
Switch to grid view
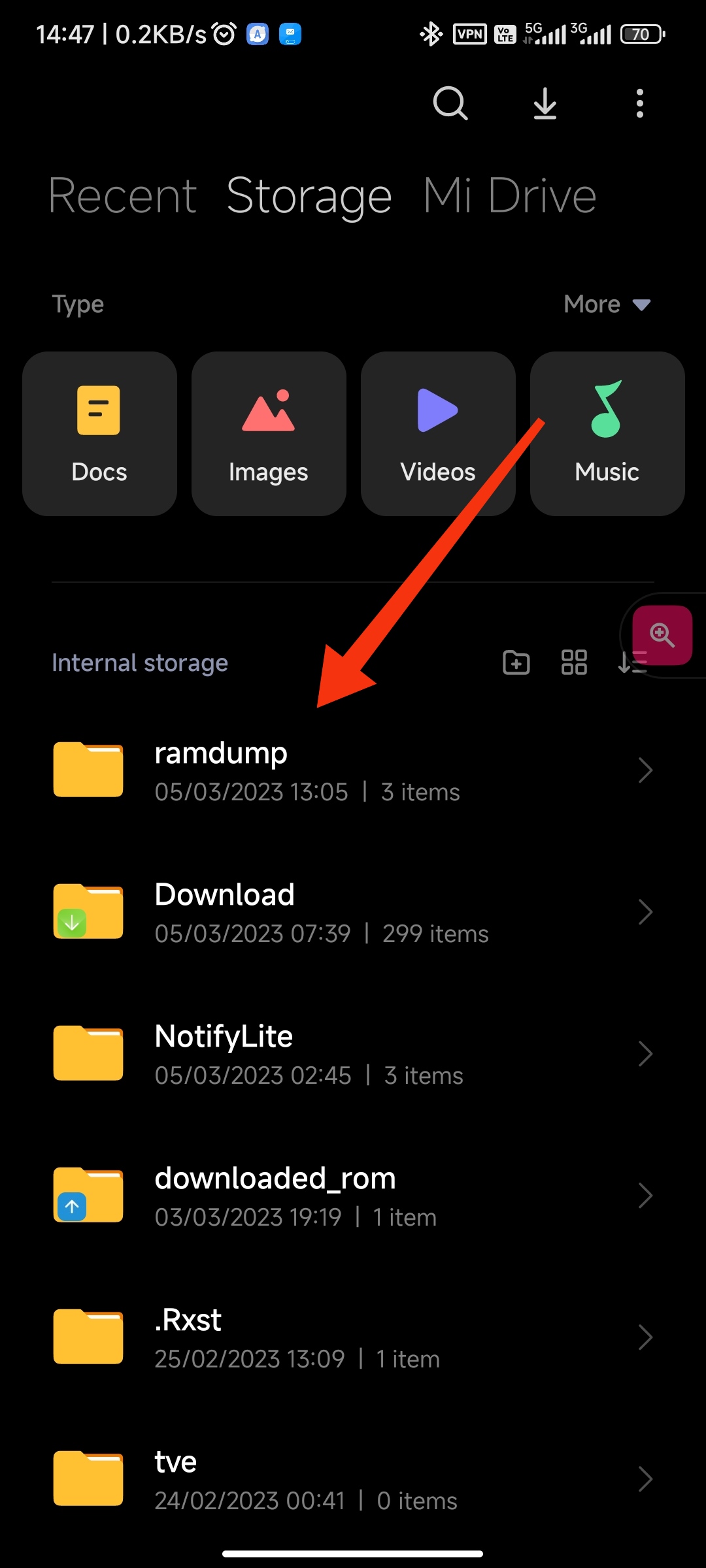574,662
